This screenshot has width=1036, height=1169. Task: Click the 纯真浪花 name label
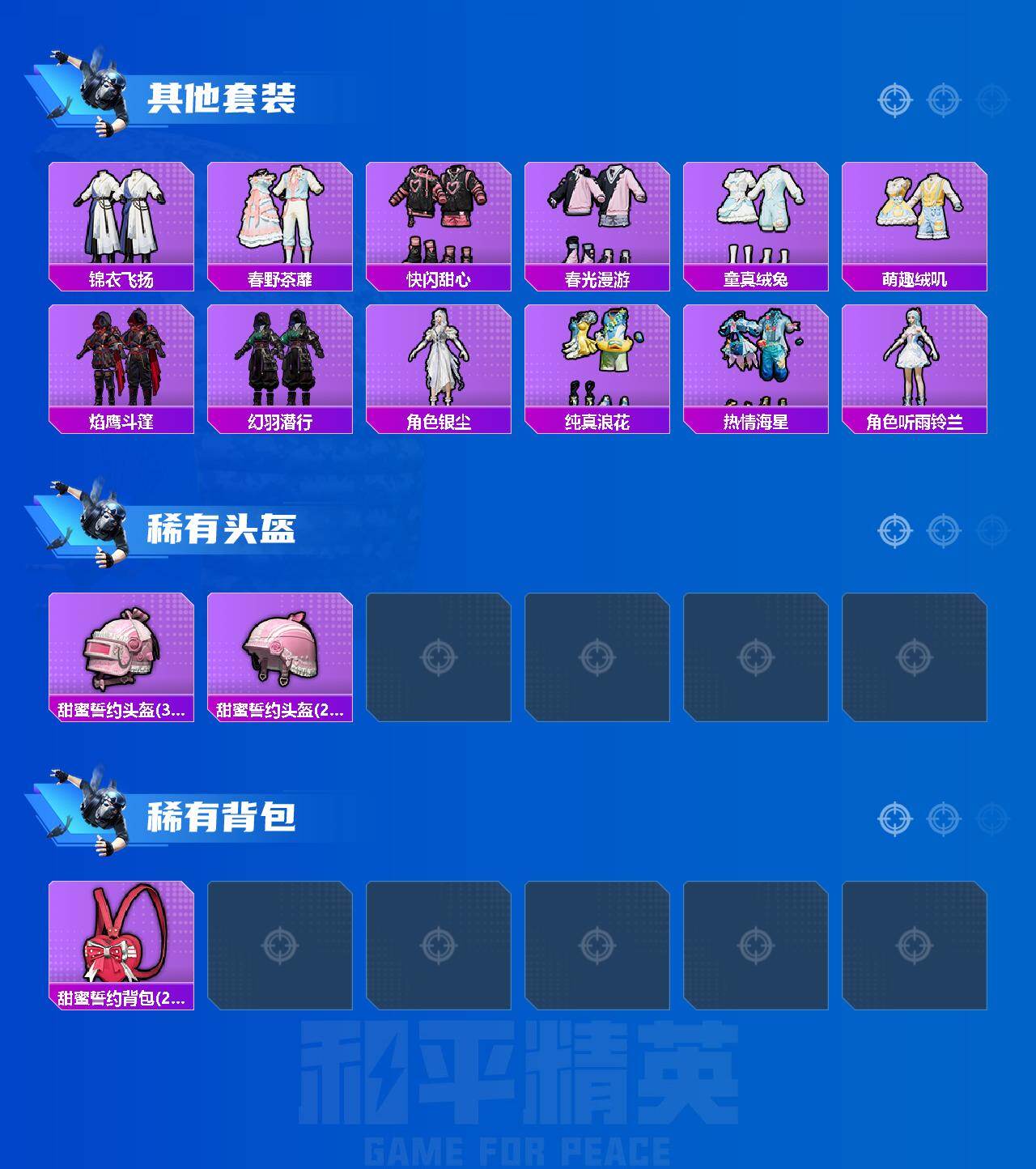click(597, 421)
